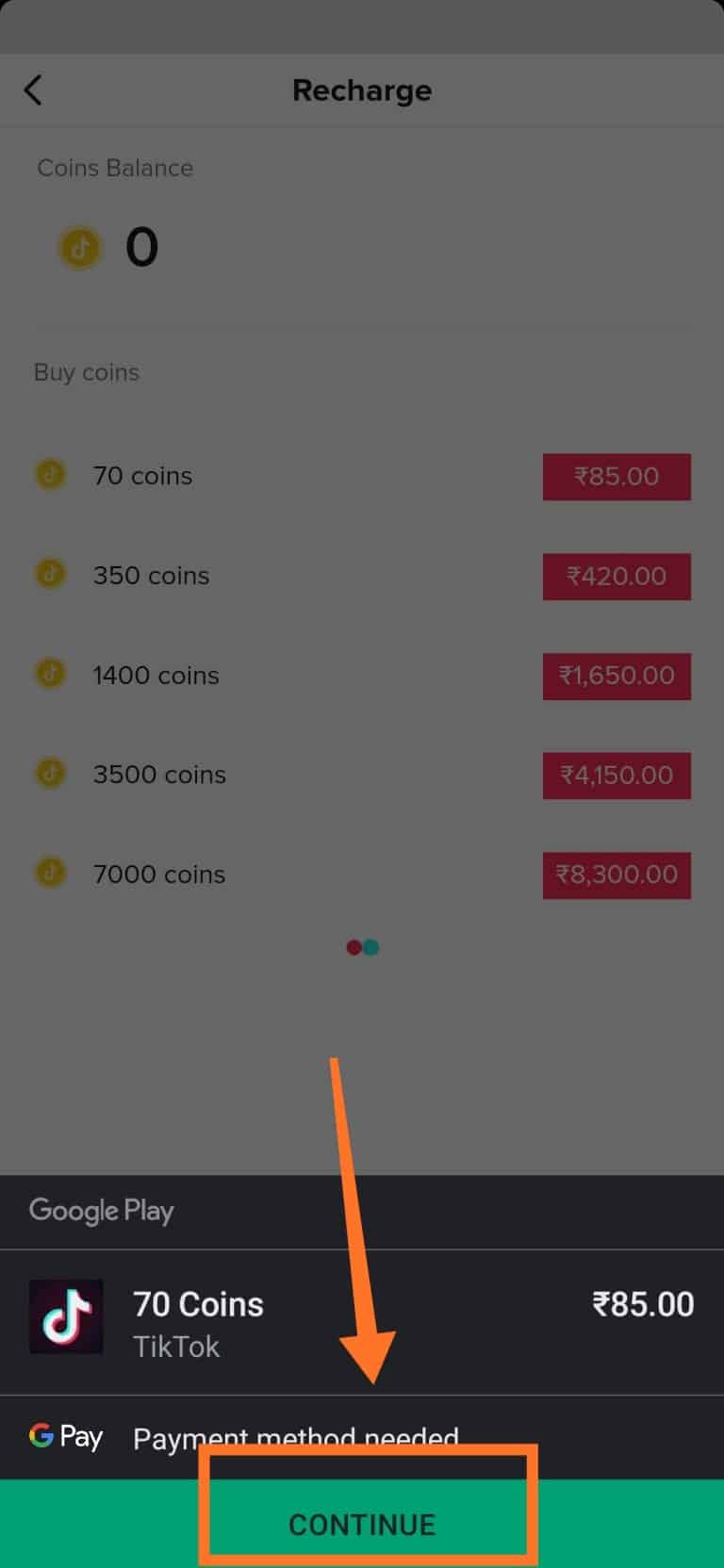The image size is (724, 1568).
Task: Buy 70 coins for ₹85.00
Action: pyautogui.click(x=617, y=477)
